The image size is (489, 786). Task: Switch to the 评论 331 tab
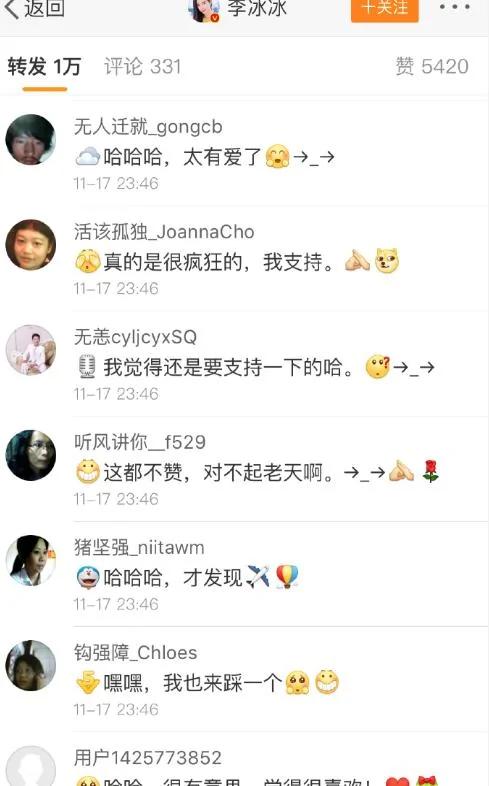click(x=143, y=67)
